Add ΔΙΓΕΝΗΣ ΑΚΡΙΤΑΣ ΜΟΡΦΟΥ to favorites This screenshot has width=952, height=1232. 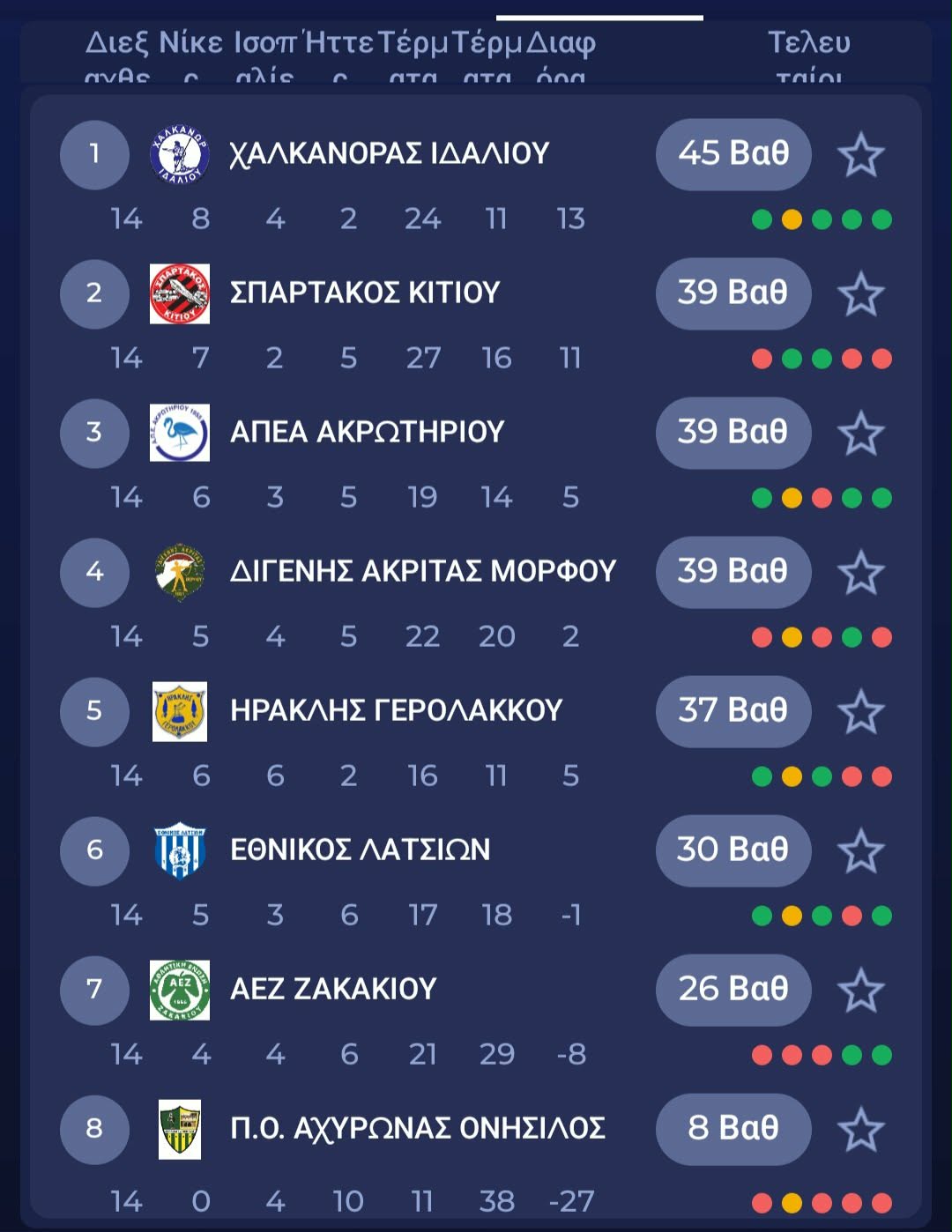coord(860,573)
